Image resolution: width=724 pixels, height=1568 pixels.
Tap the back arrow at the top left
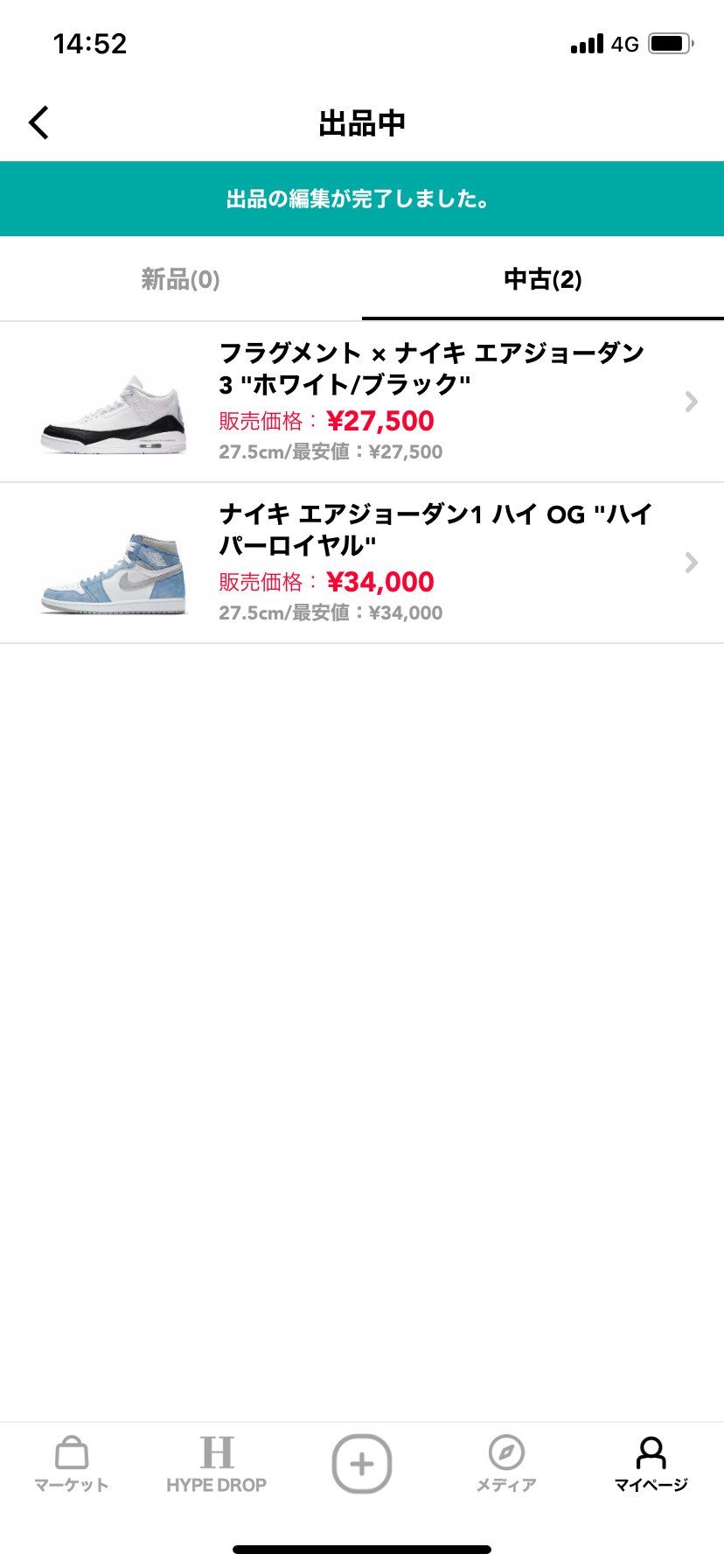38,122
